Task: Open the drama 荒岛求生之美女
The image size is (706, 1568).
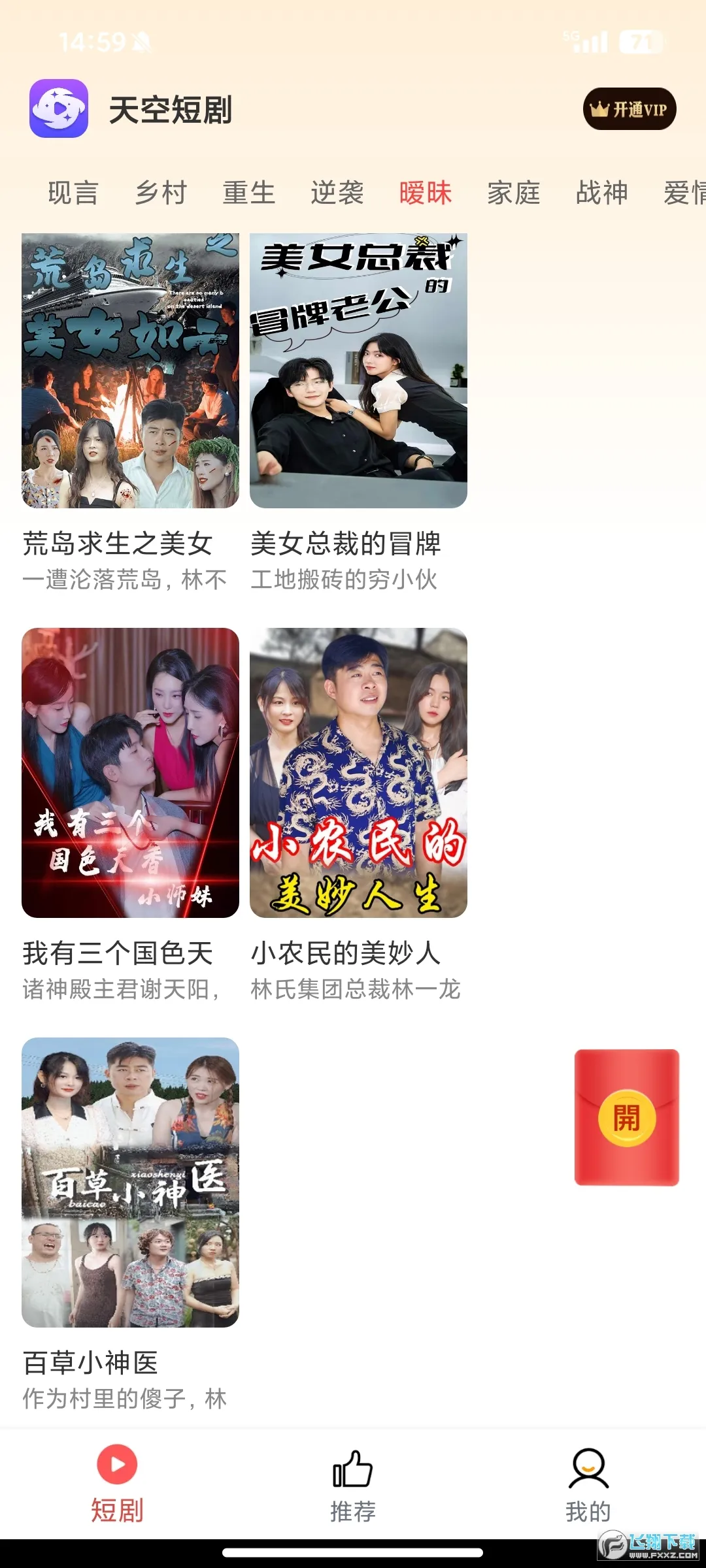Action: tap(130, 371)
